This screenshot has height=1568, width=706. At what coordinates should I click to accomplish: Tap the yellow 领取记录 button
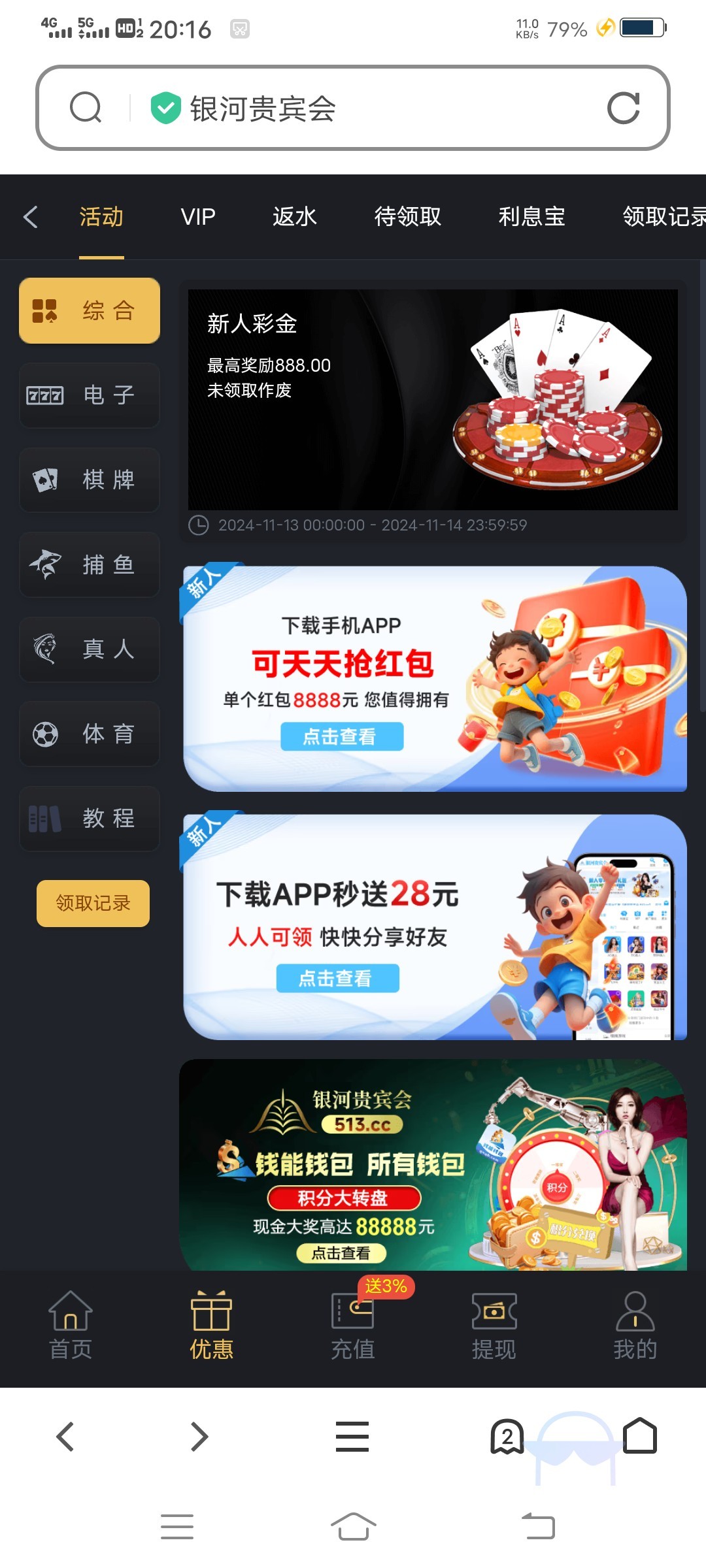(93, 904)
